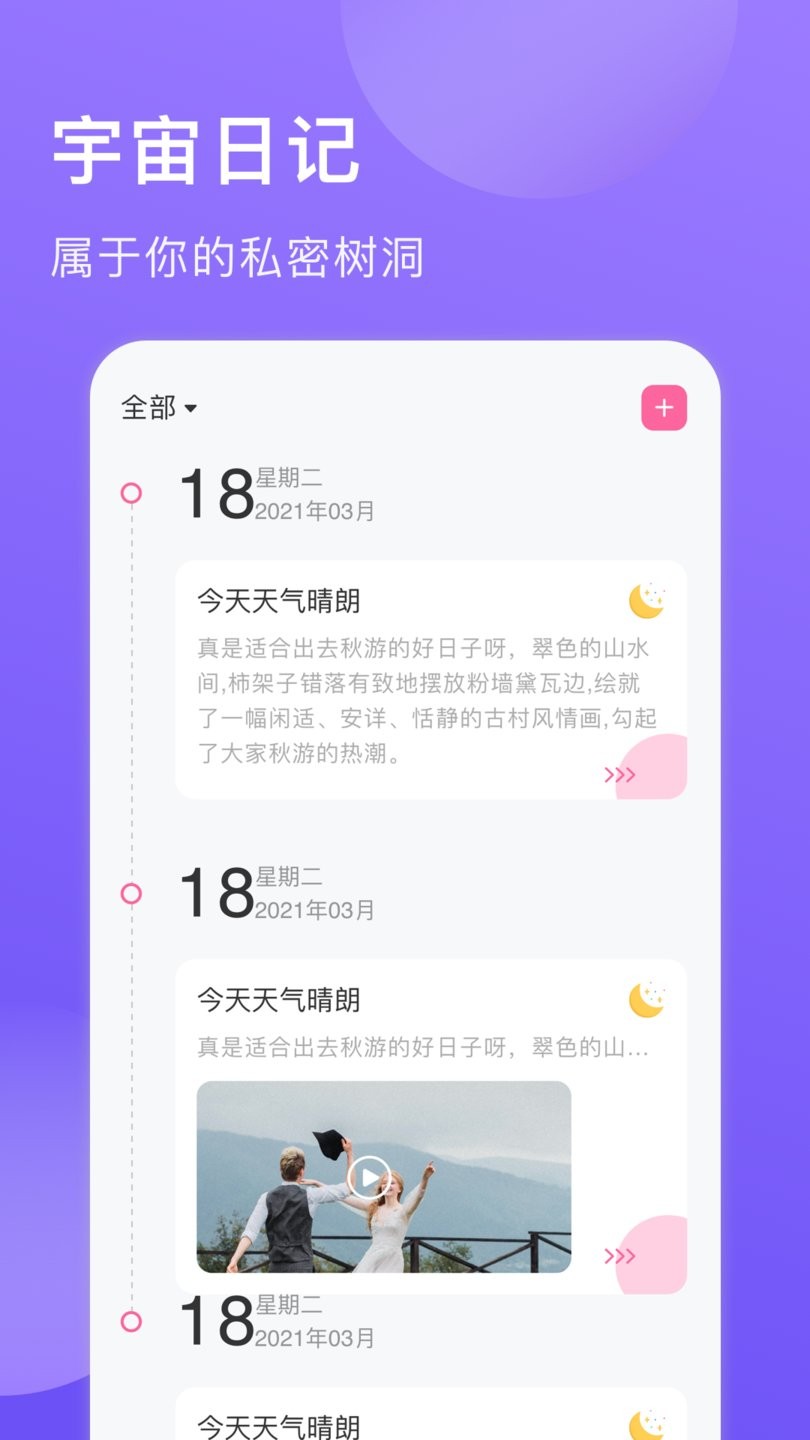Tap the video thumbnail of the dancing couple
The image size is (810, 1440).
click(385, 1177)
